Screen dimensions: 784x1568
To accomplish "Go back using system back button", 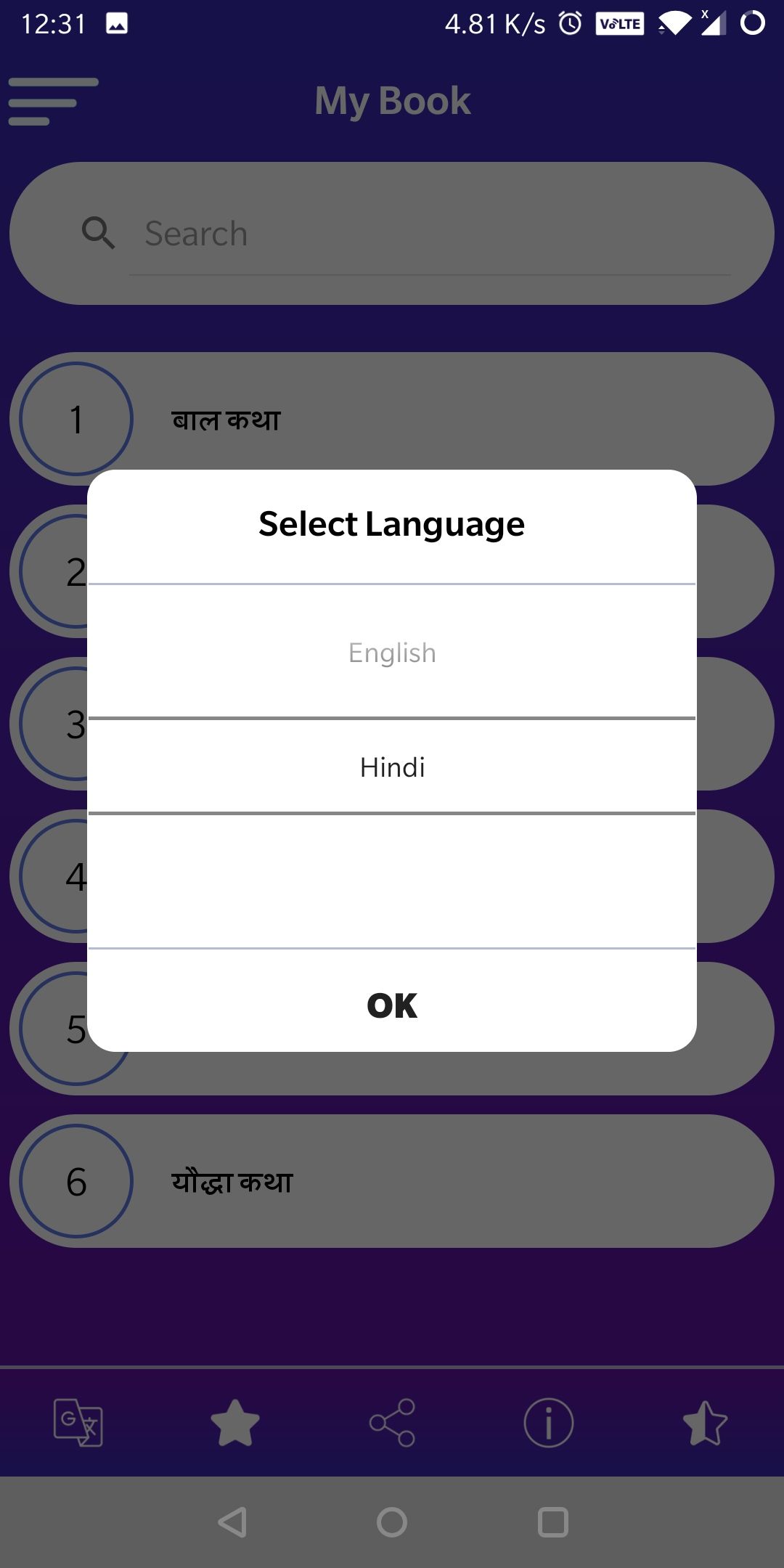I will tap(233, 1522).
